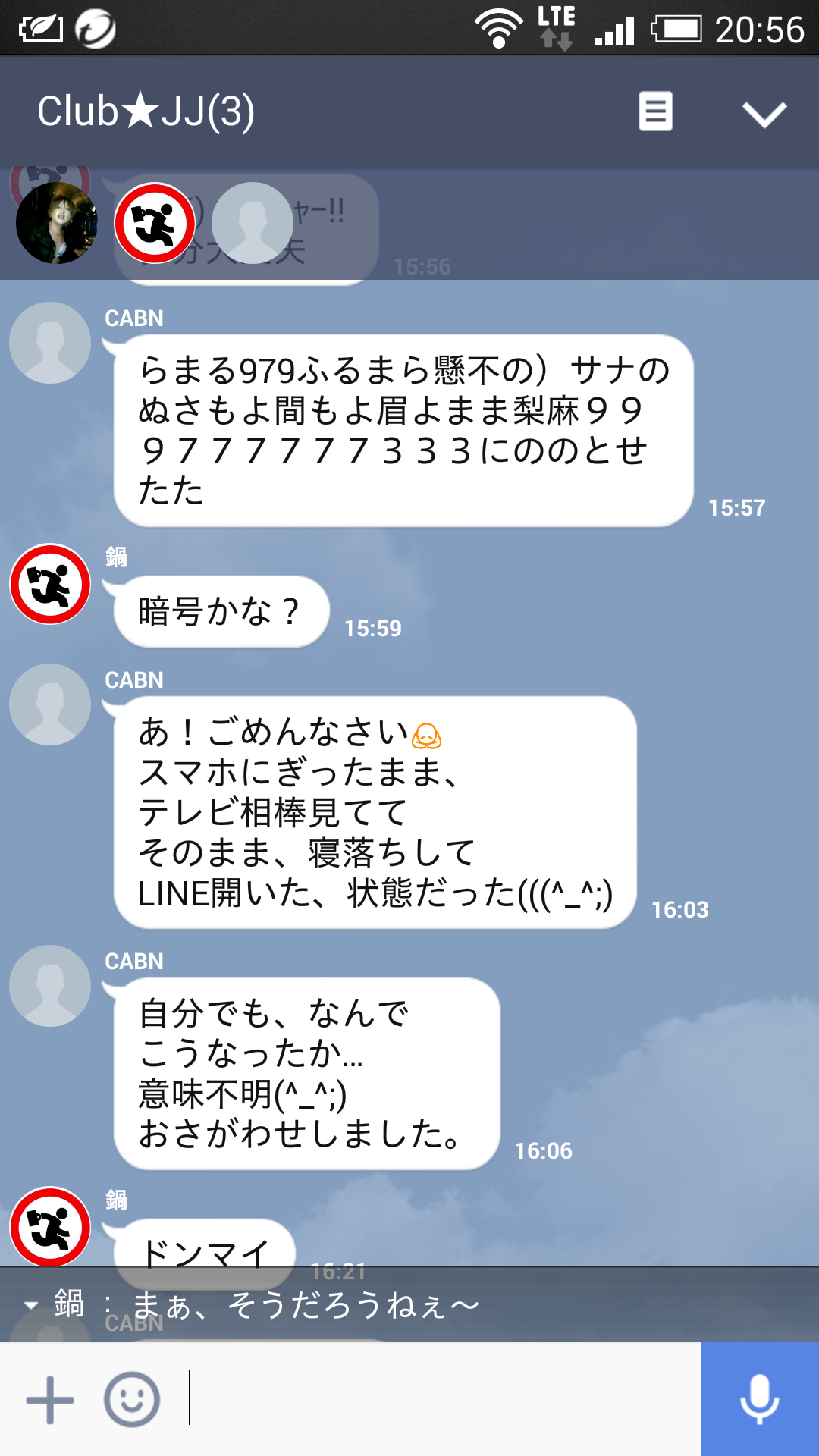
Task: Open the plus attachment menu
Action: point(50,1400)
